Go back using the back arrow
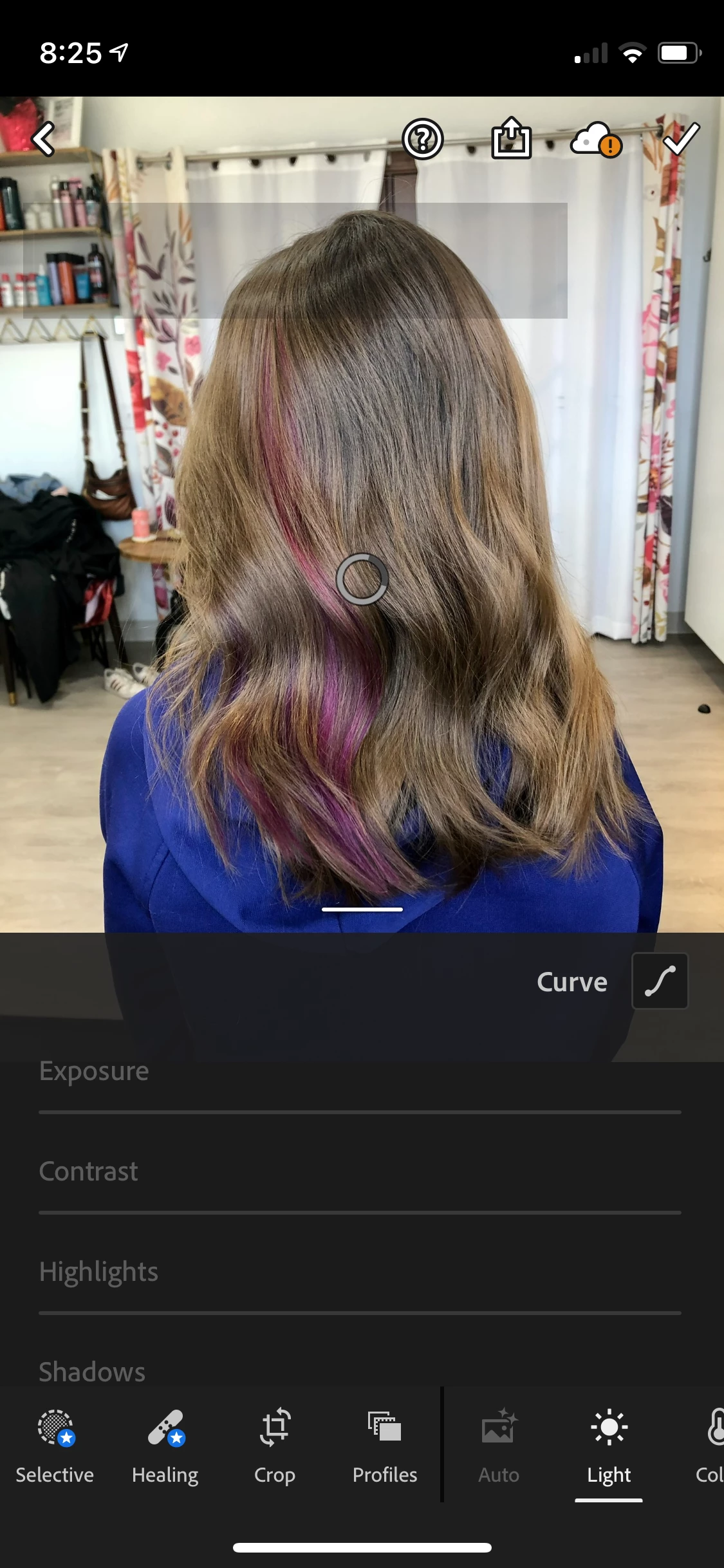 coord(44,138)
